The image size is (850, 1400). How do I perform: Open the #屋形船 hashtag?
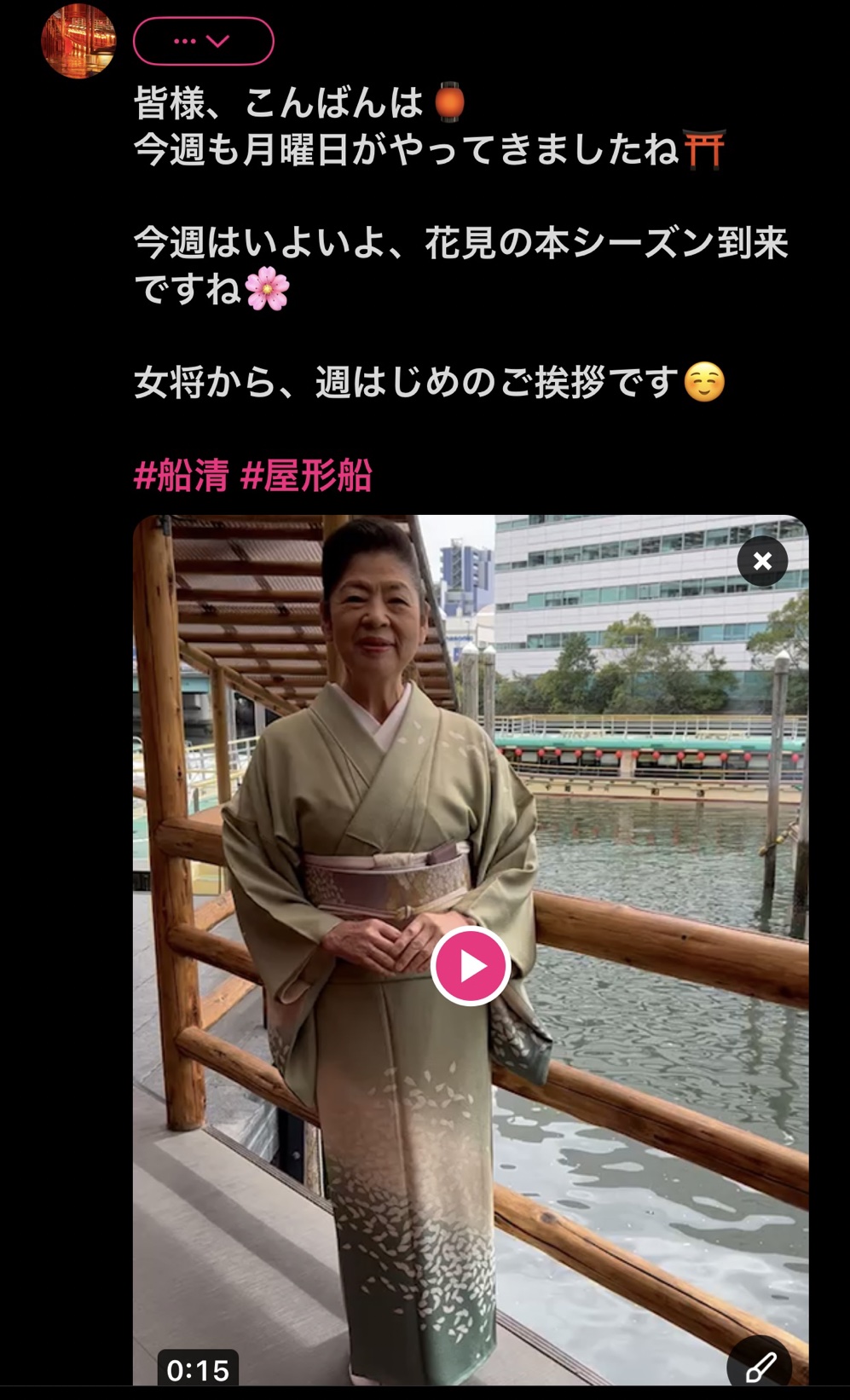point(306,476)
